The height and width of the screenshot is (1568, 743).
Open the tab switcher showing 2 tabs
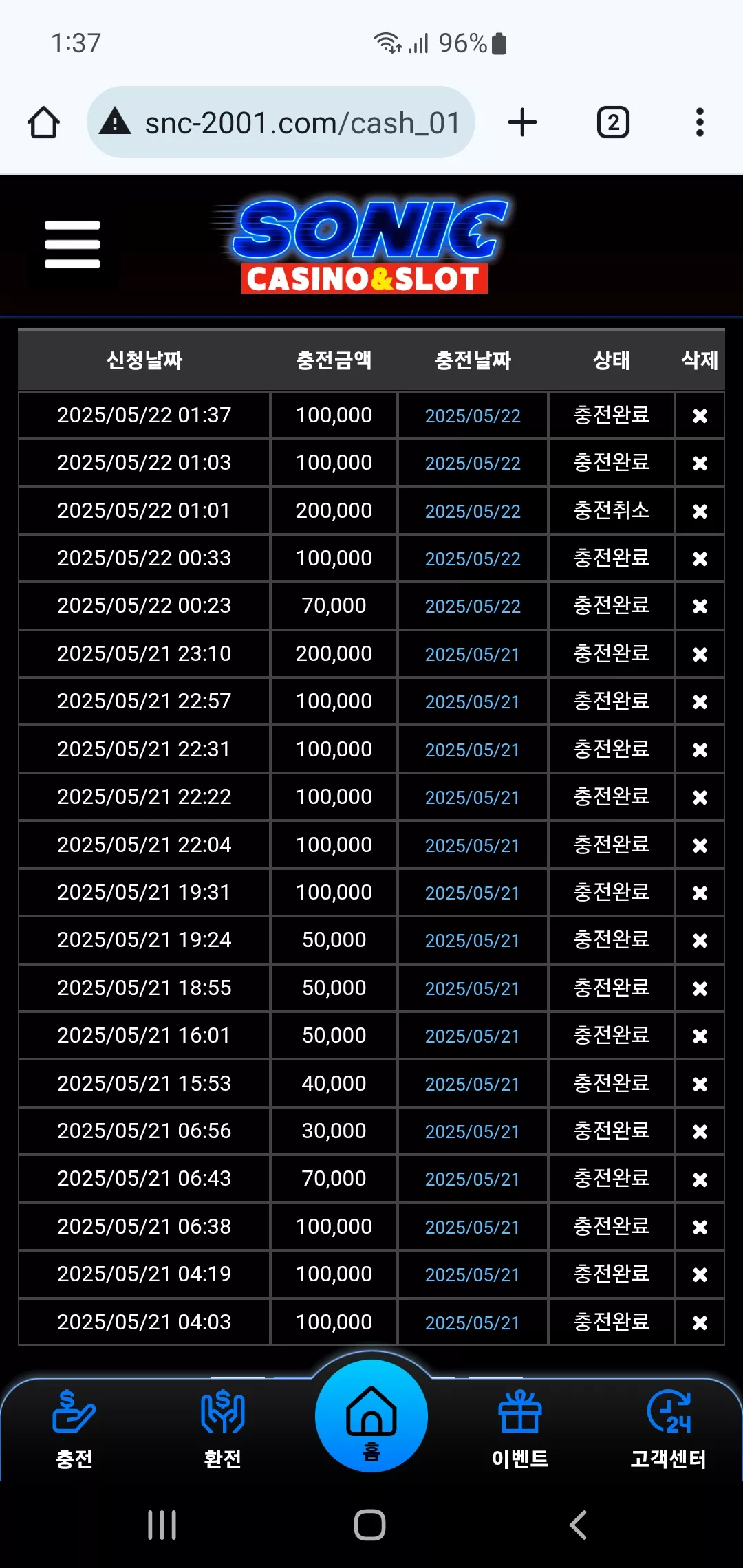(613, 122)
